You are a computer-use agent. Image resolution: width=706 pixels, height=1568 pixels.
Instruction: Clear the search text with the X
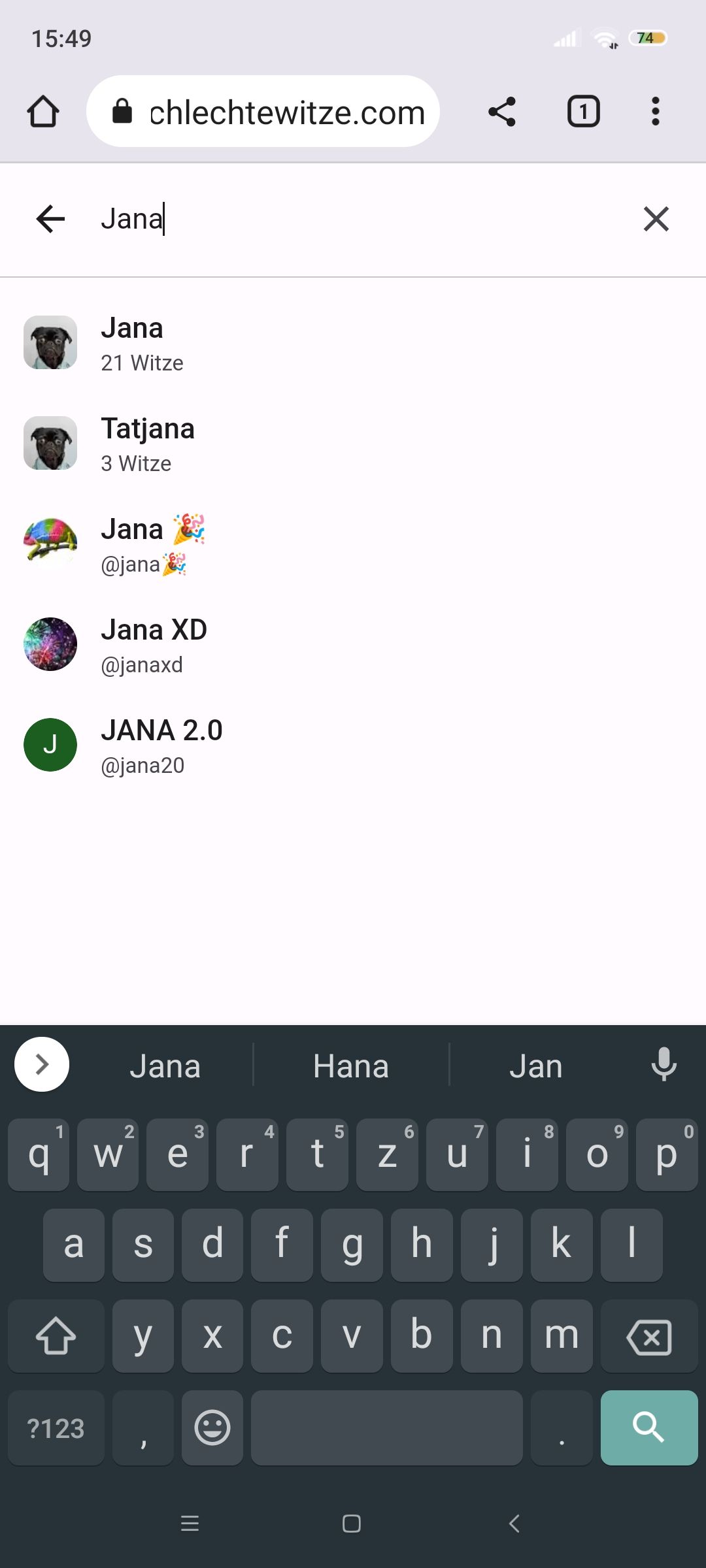tap(656, 219)
